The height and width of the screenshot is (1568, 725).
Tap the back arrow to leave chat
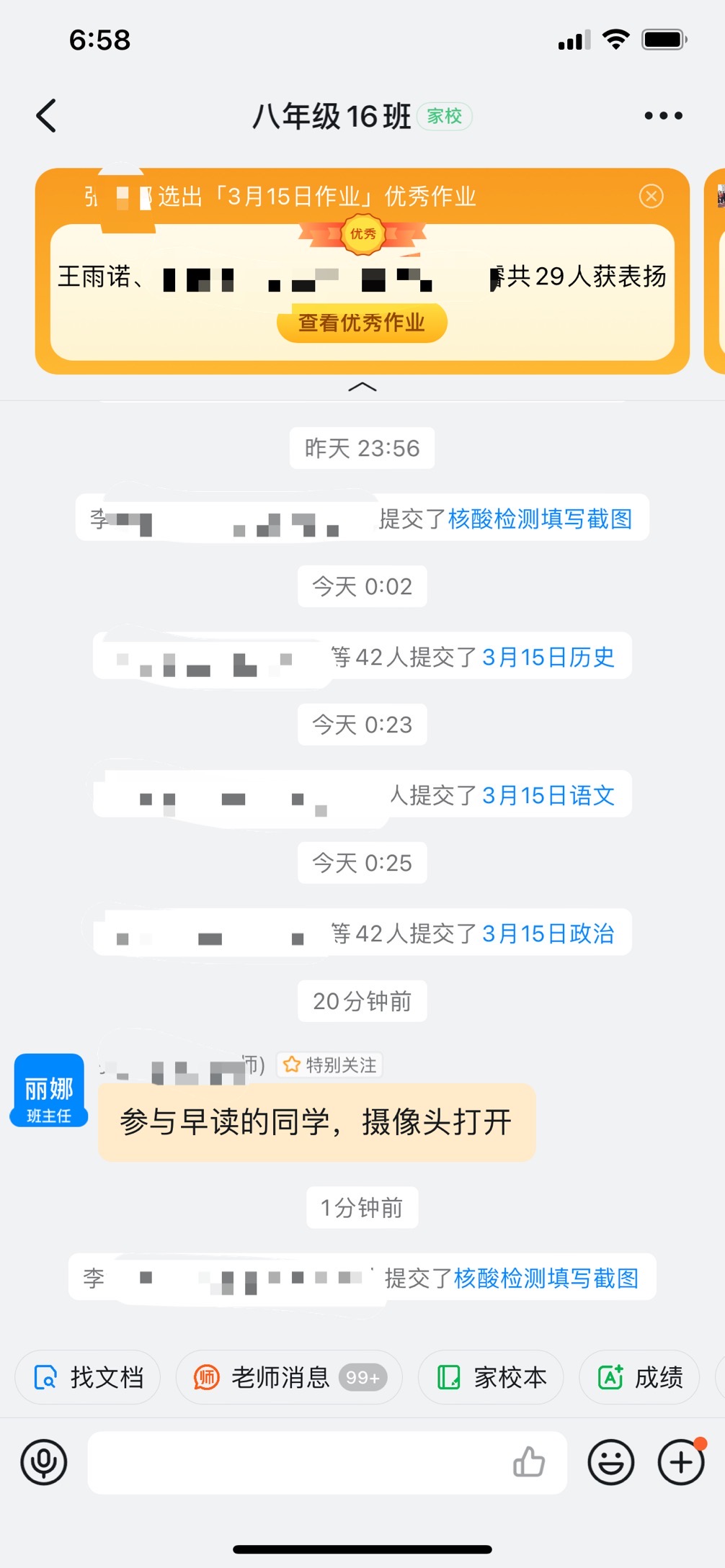click(x=46, y=115)
